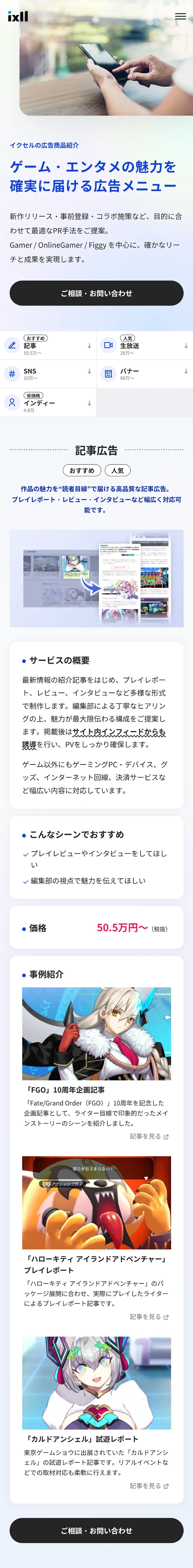Jump to the SNS section

pyautogui.click(x=48, y=374)
